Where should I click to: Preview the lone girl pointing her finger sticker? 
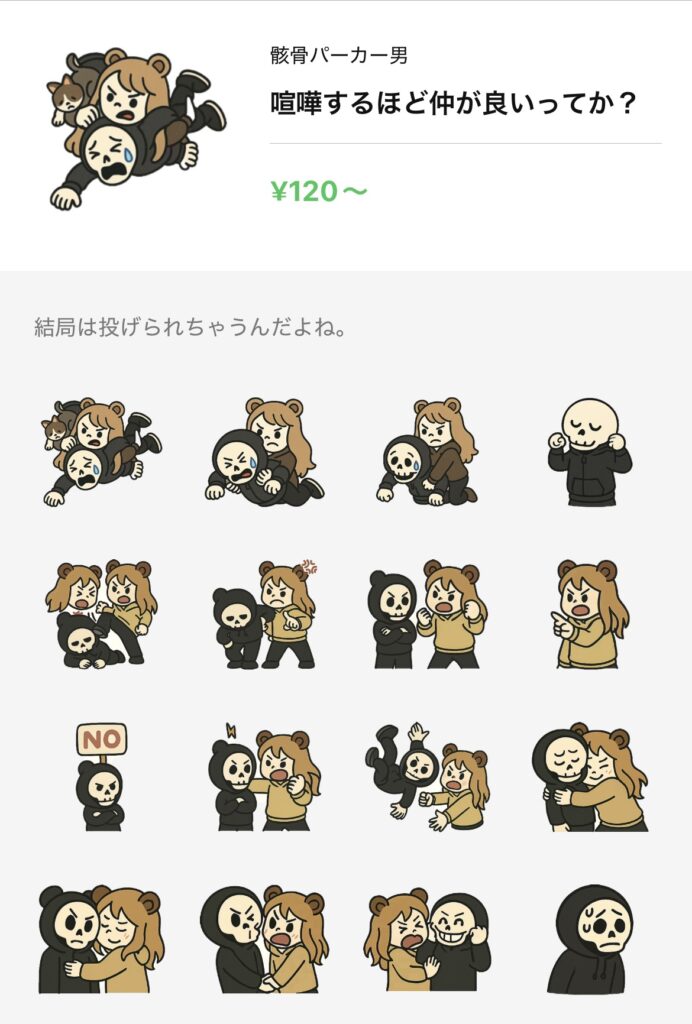click(589, 614)
